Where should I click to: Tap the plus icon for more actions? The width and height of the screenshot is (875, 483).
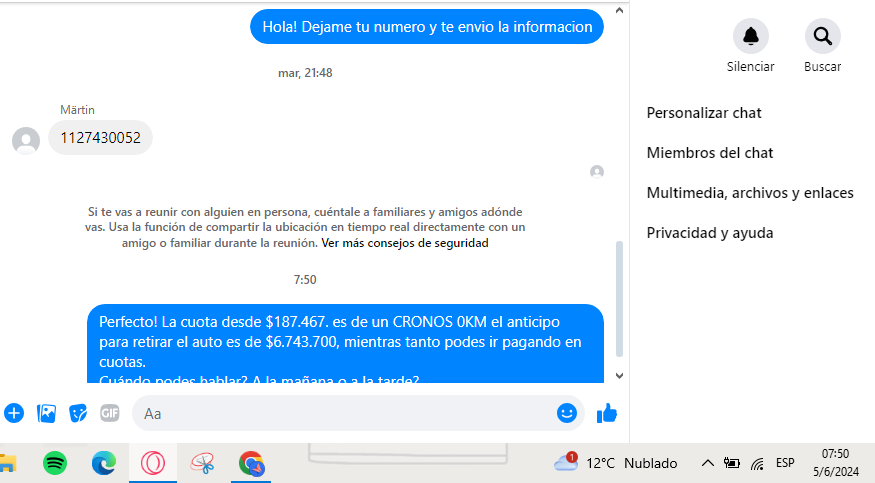tap(14, 413)
